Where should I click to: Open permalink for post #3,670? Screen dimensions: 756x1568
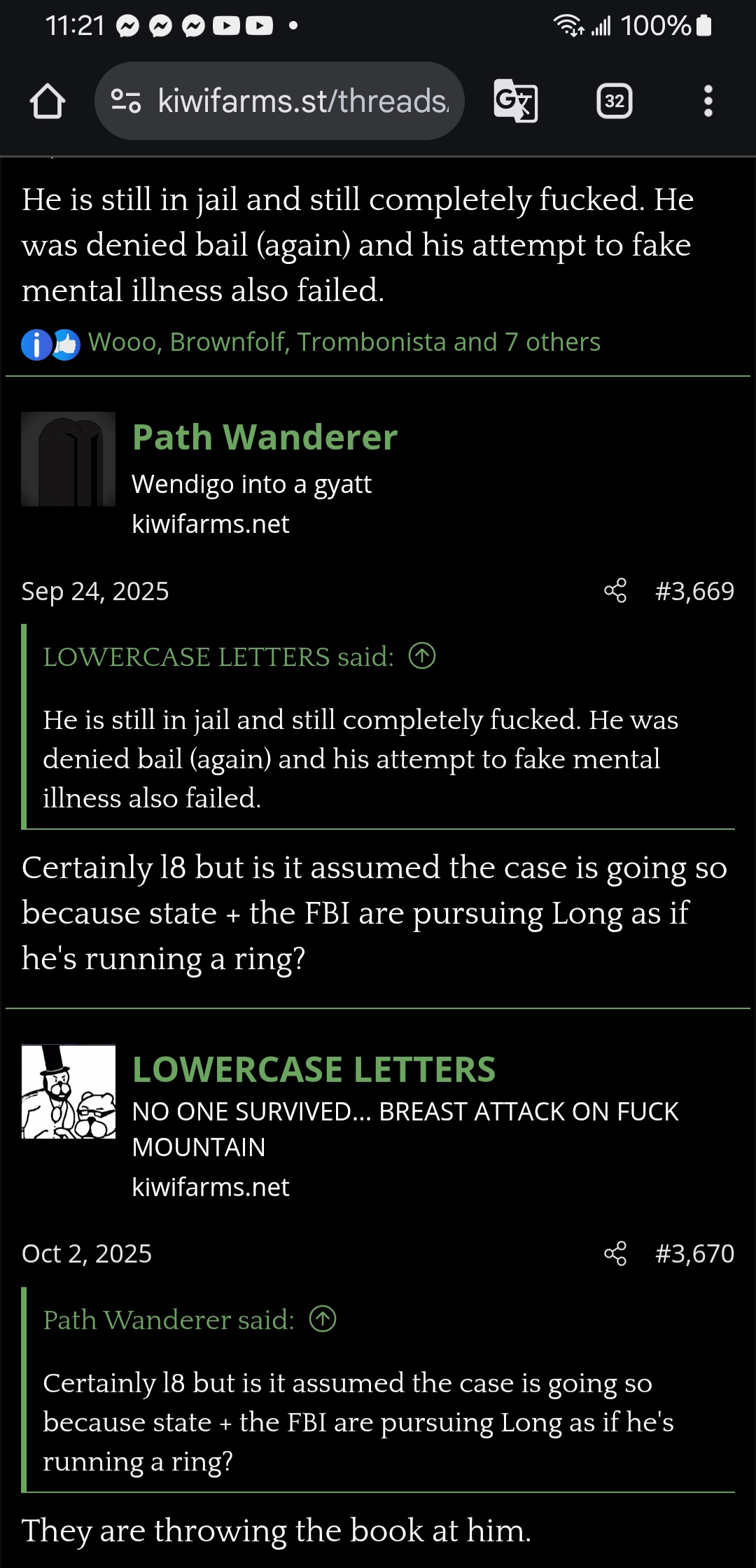click(x=694, y=1254)
